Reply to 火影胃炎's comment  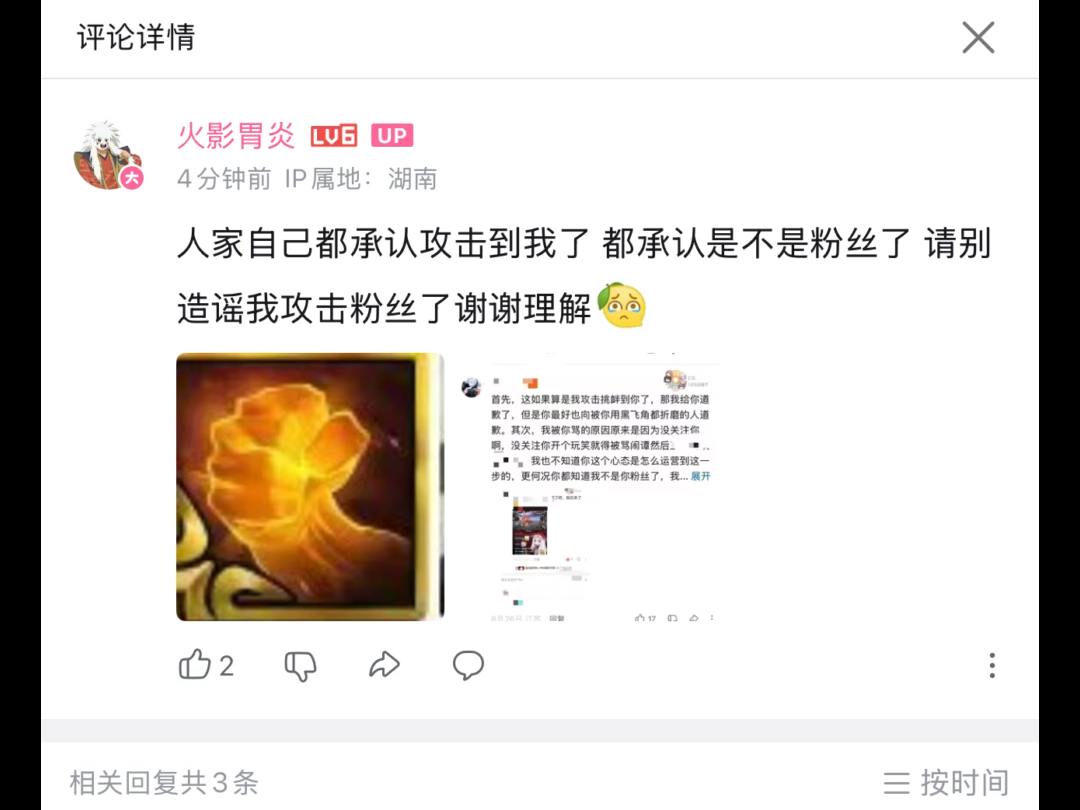468,665
